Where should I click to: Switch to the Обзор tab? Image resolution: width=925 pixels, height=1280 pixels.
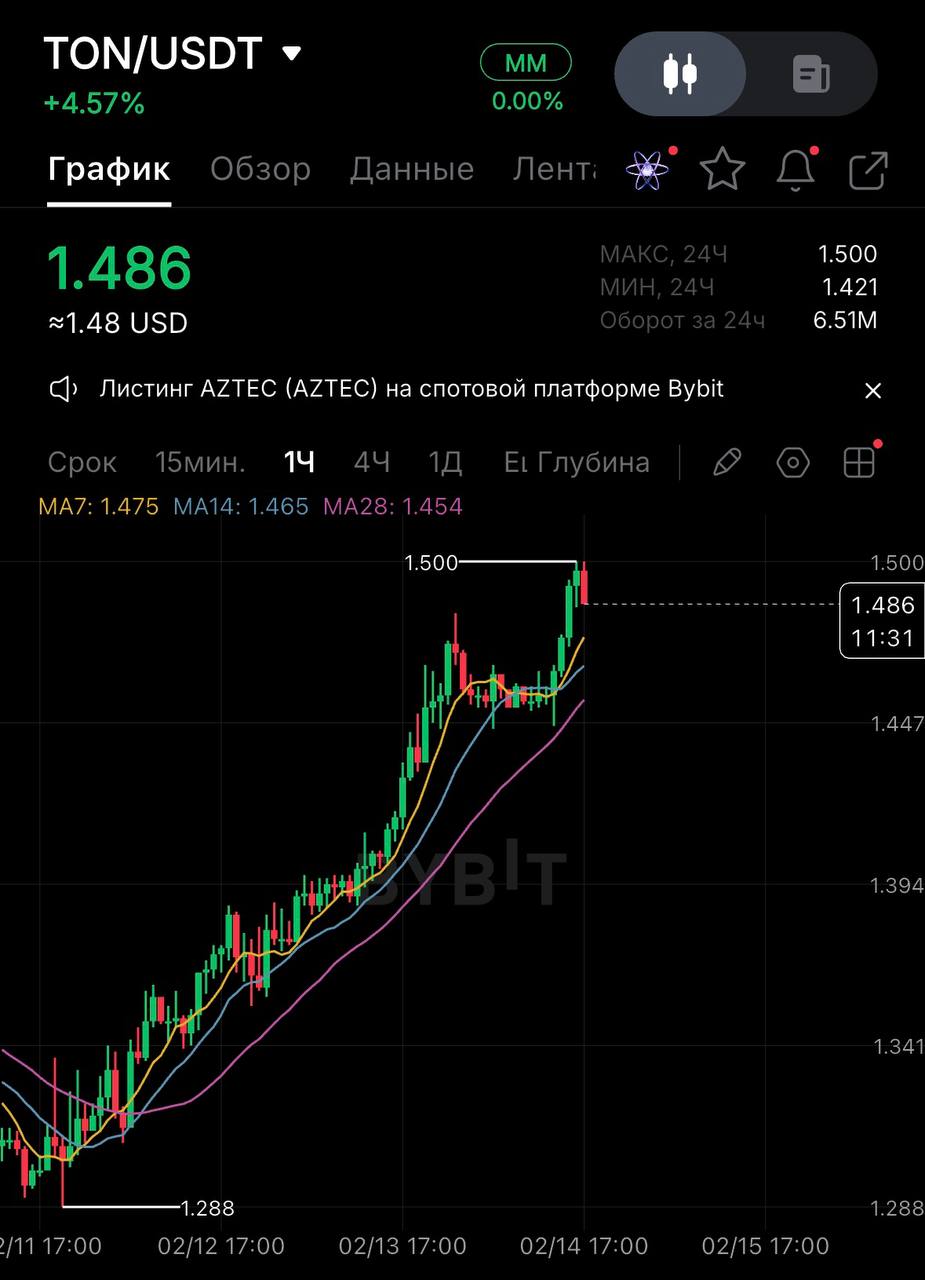(260, 169)
